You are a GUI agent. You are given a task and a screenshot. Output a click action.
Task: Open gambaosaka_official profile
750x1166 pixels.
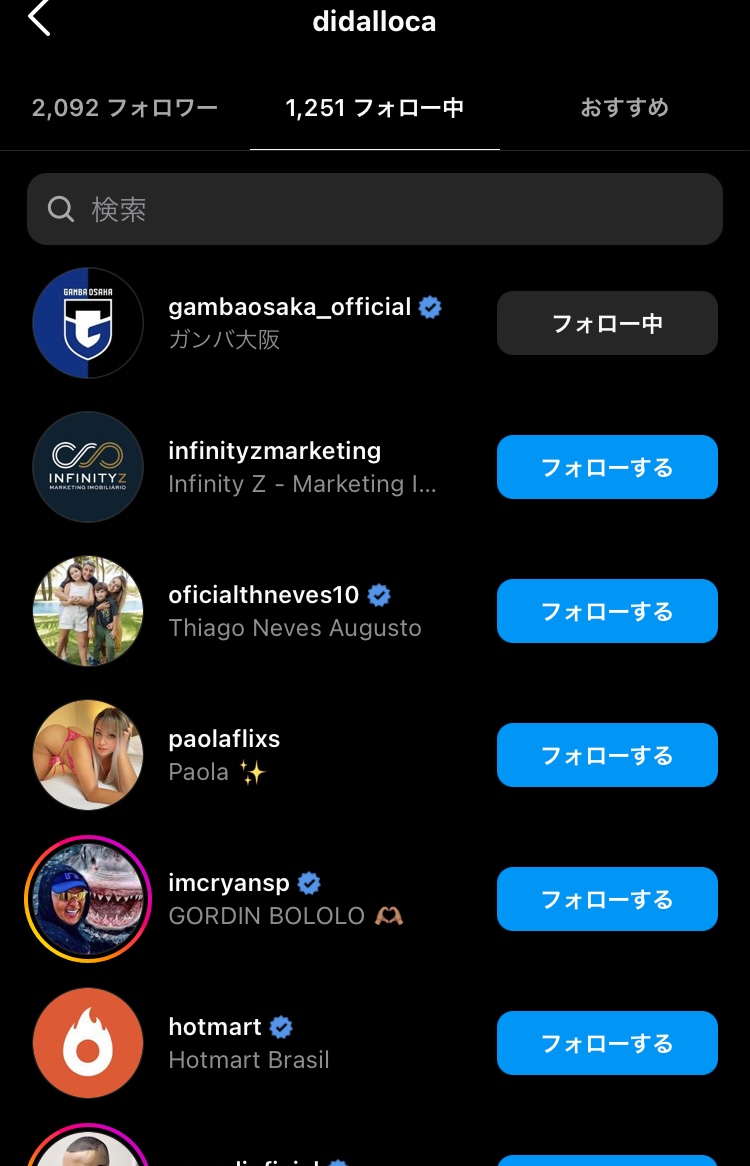pos(290,308)
